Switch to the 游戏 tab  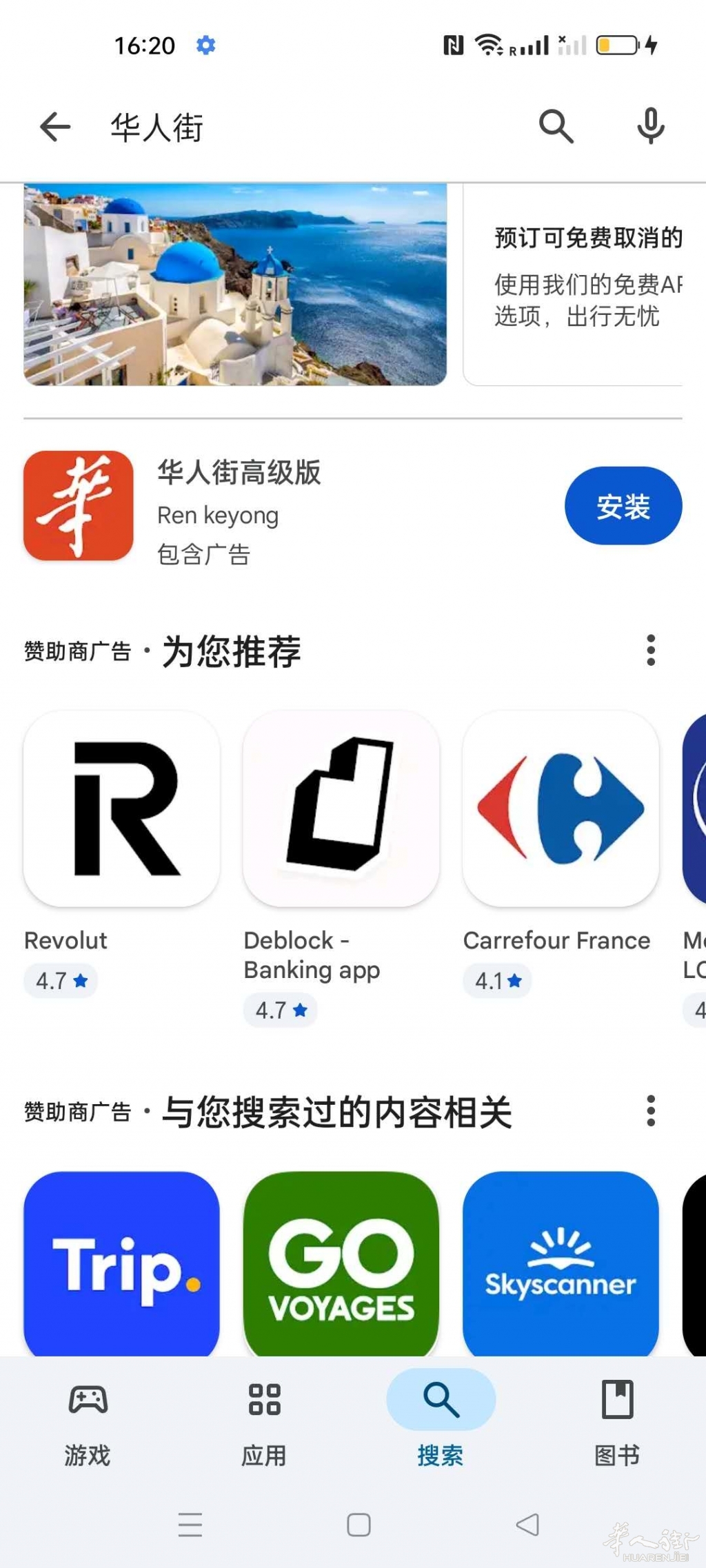[85, 1420]
